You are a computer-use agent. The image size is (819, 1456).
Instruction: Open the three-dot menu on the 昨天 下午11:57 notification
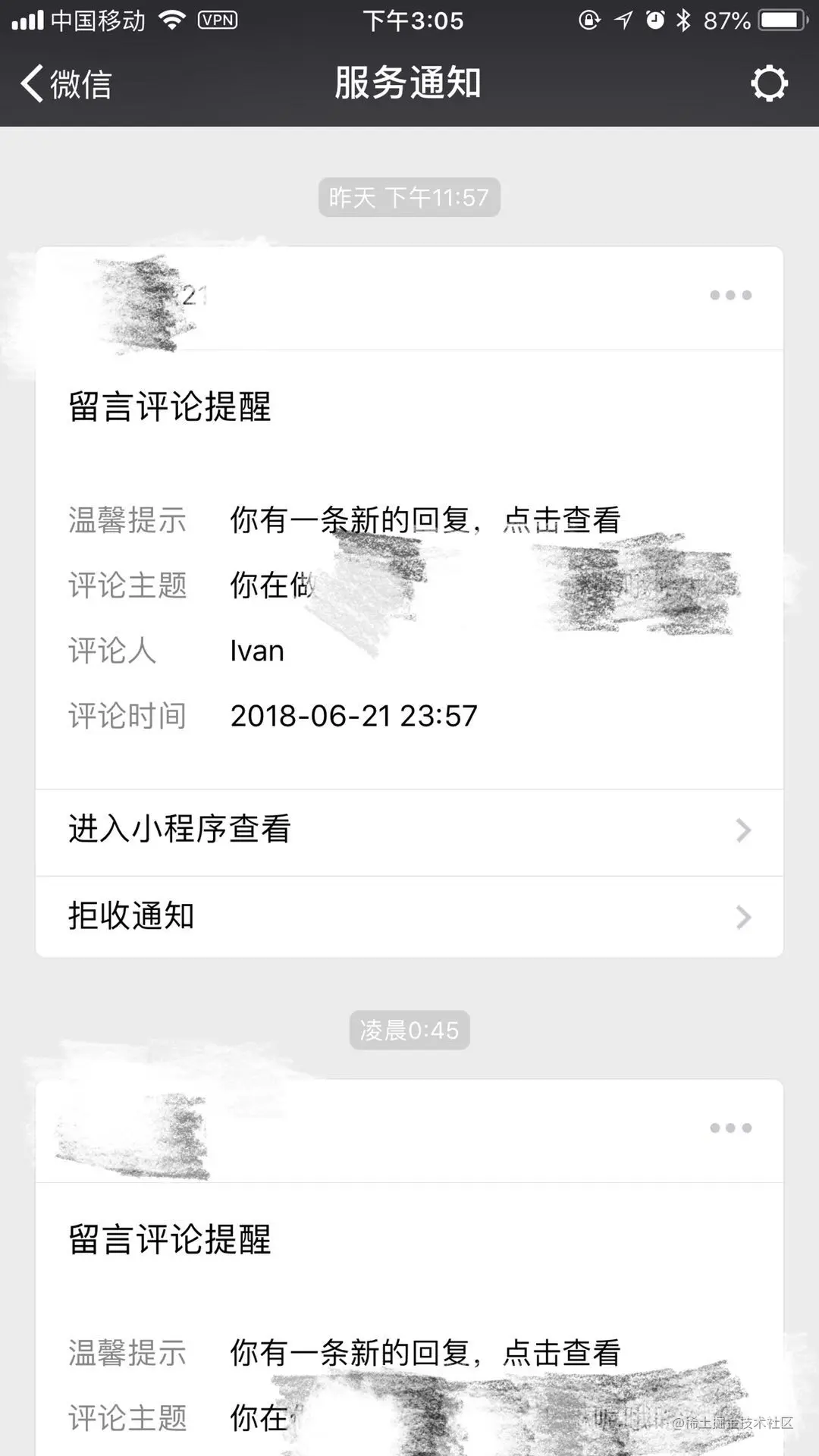tap(730, 296)
